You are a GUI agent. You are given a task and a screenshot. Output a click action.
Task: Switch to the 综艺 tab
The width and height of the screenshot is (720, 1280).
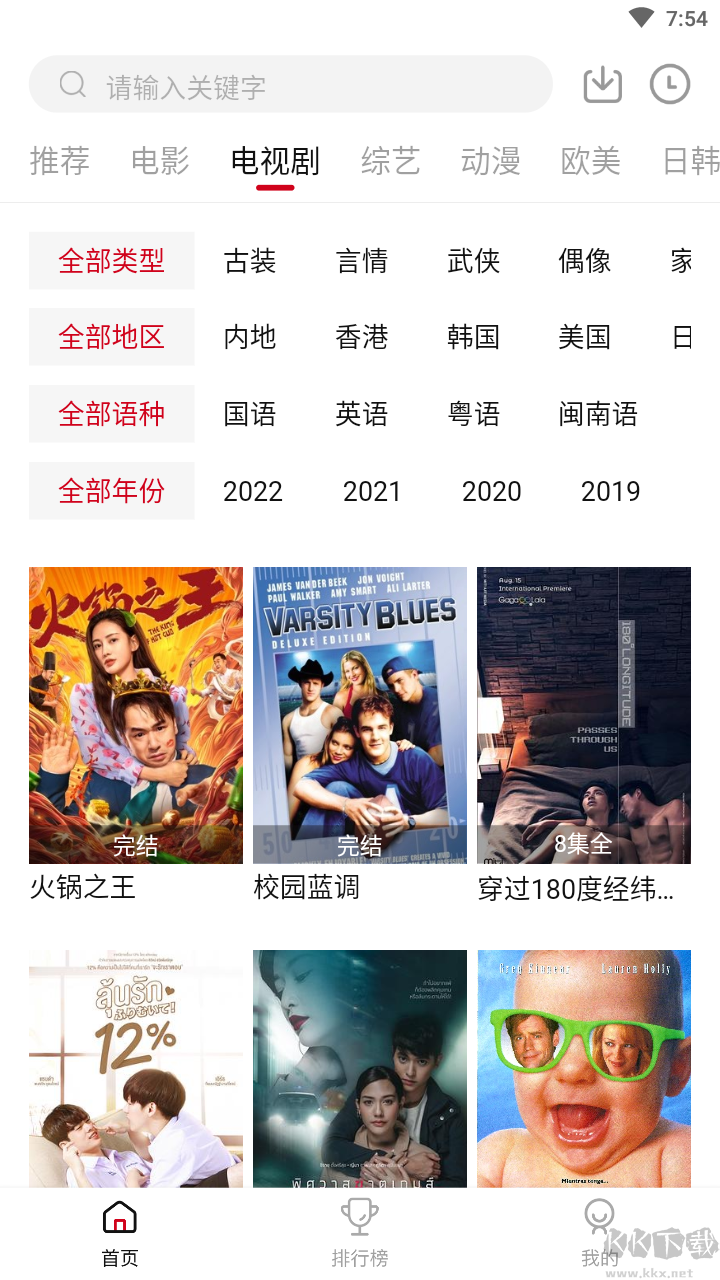click(x=390, y=161)
